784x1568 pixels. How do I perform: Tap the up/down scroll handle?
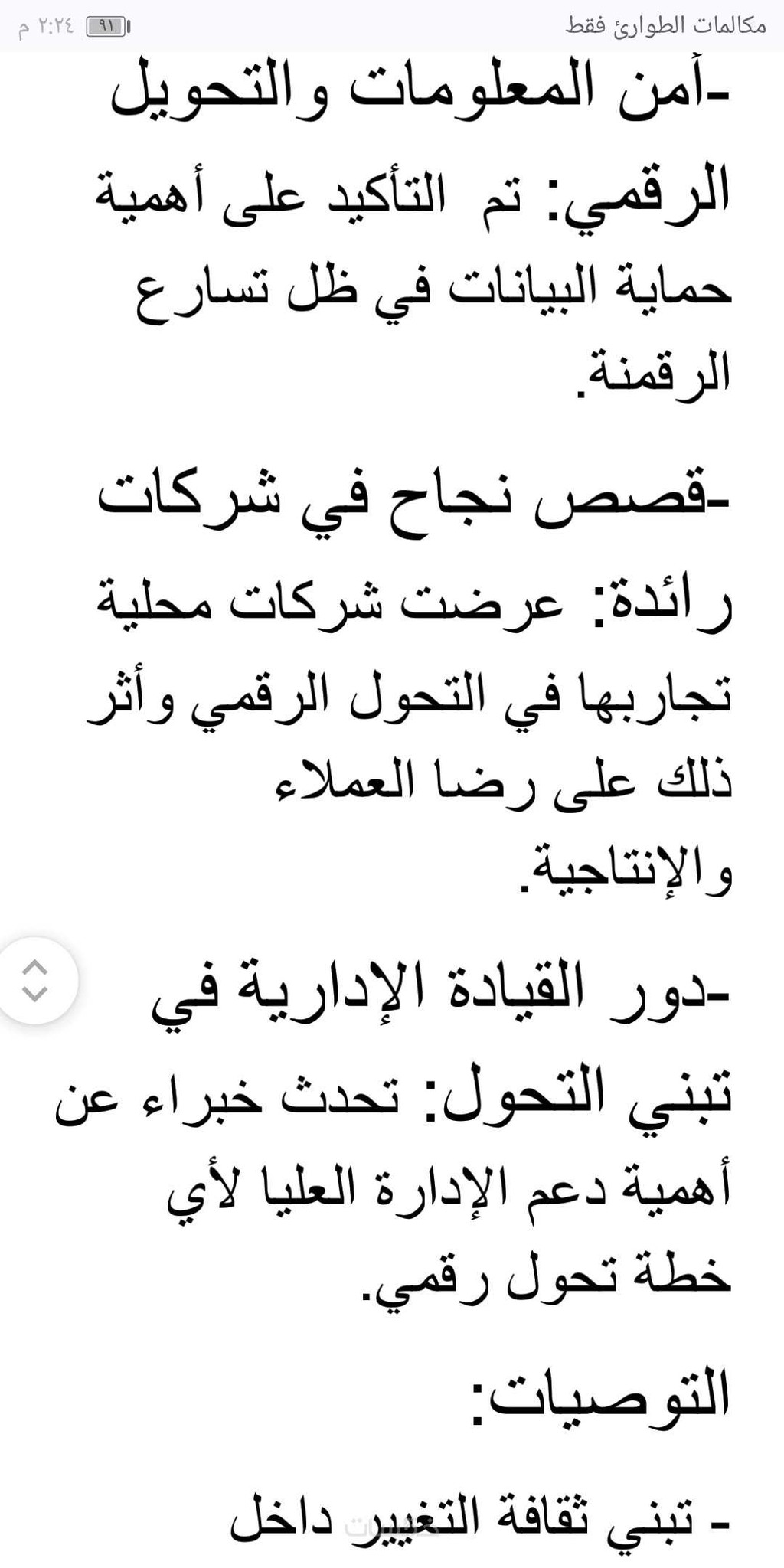point(34,981)
